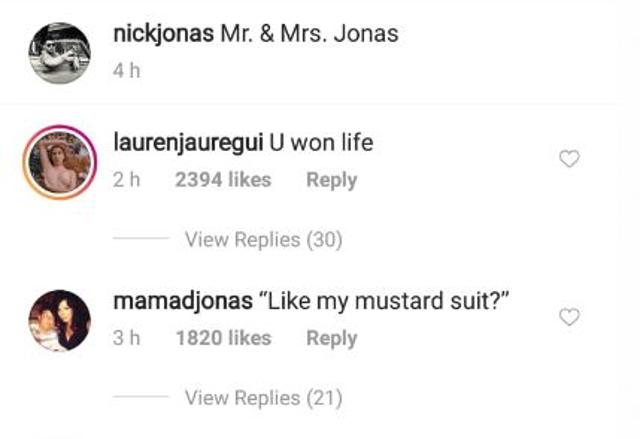View the 1820 likes list

pyautogui.click(x=222, y=338)
